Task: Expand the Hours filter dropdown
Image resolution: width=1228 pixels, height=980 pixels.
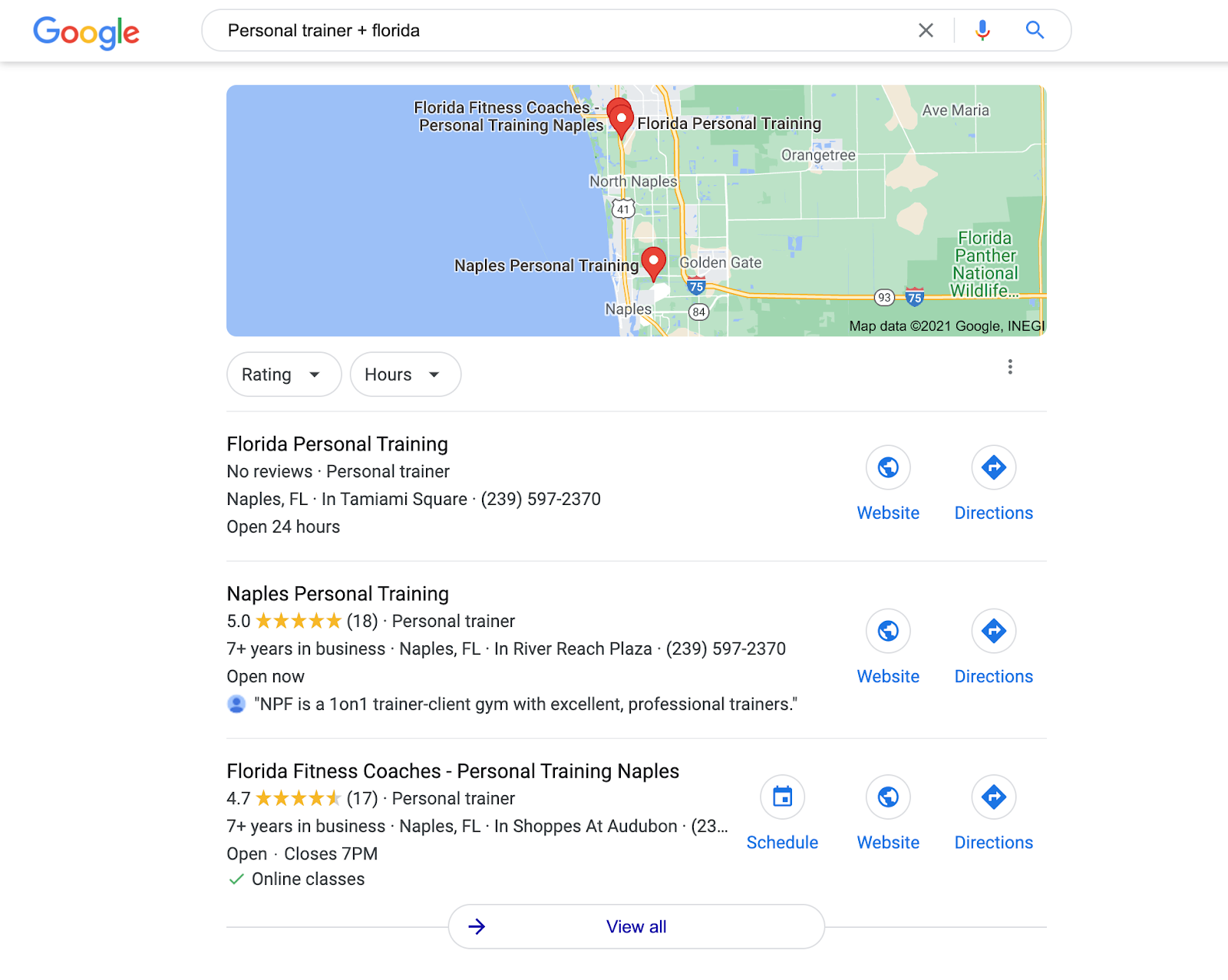Action: click(x=404, y=375)
